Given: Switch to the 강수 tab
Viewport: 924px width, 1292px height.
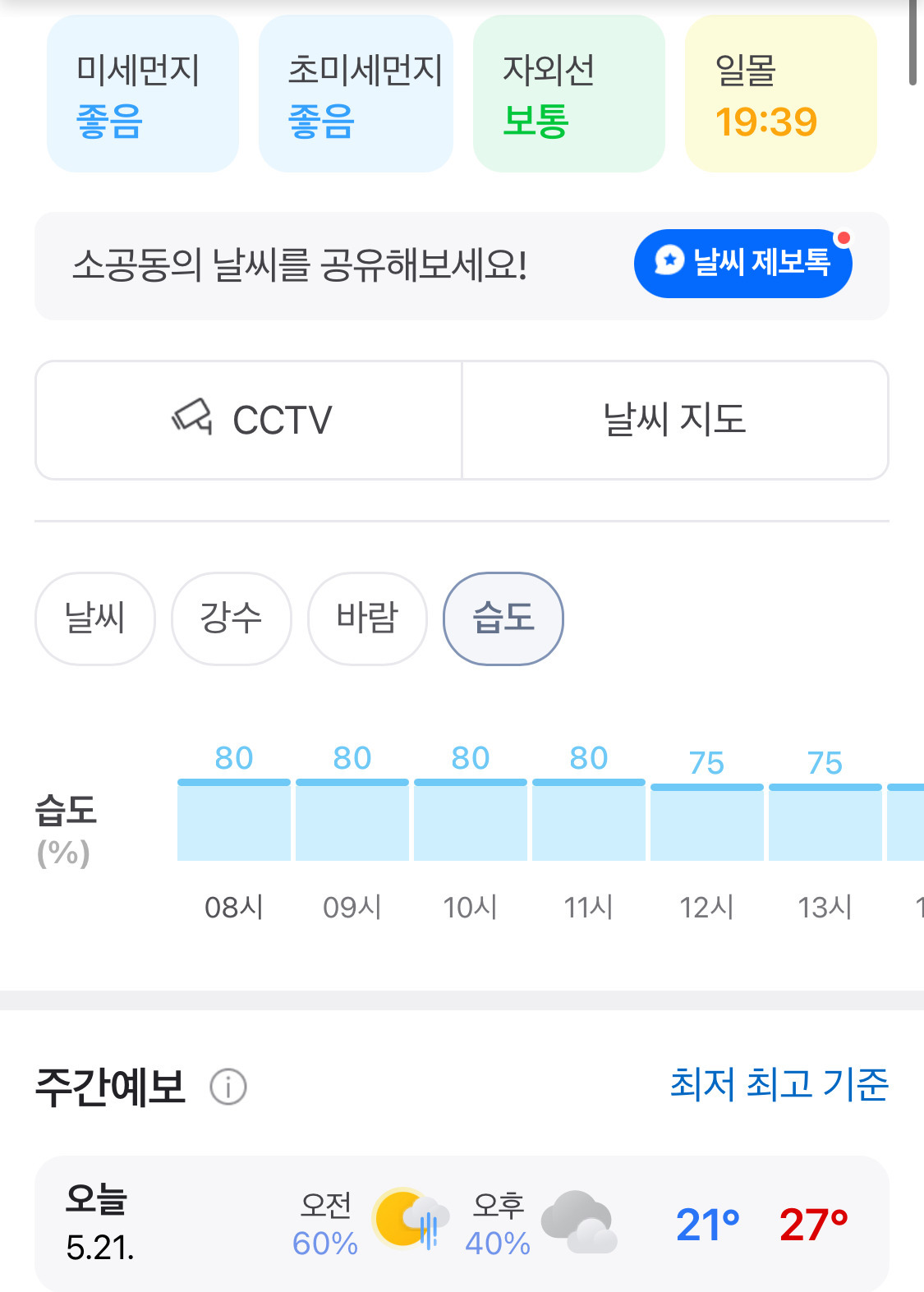Looking at the screenshot, I should click(x=231, y=618).
